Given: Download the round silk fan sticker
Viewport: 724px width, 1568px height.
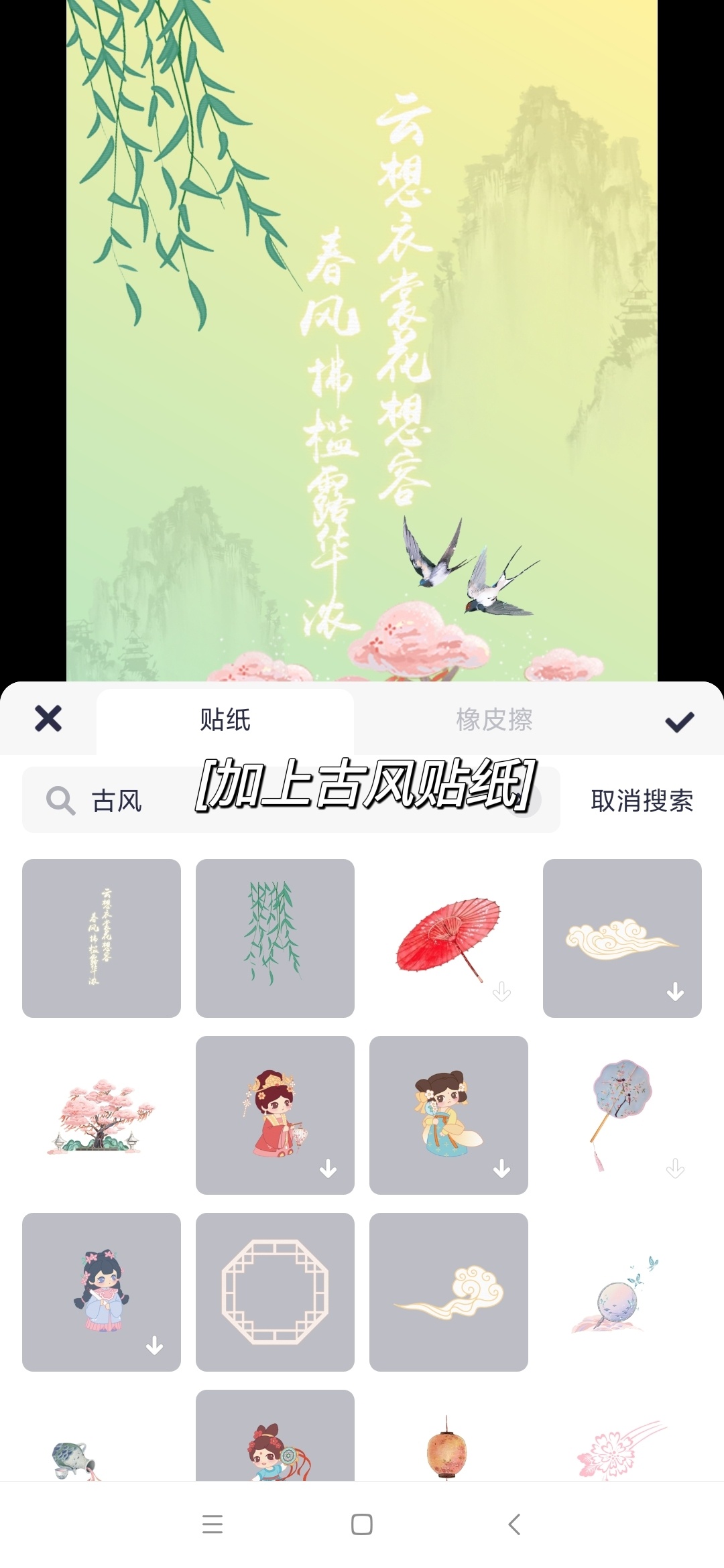Looking at the screenshot, I should (x=622, y=1115).
